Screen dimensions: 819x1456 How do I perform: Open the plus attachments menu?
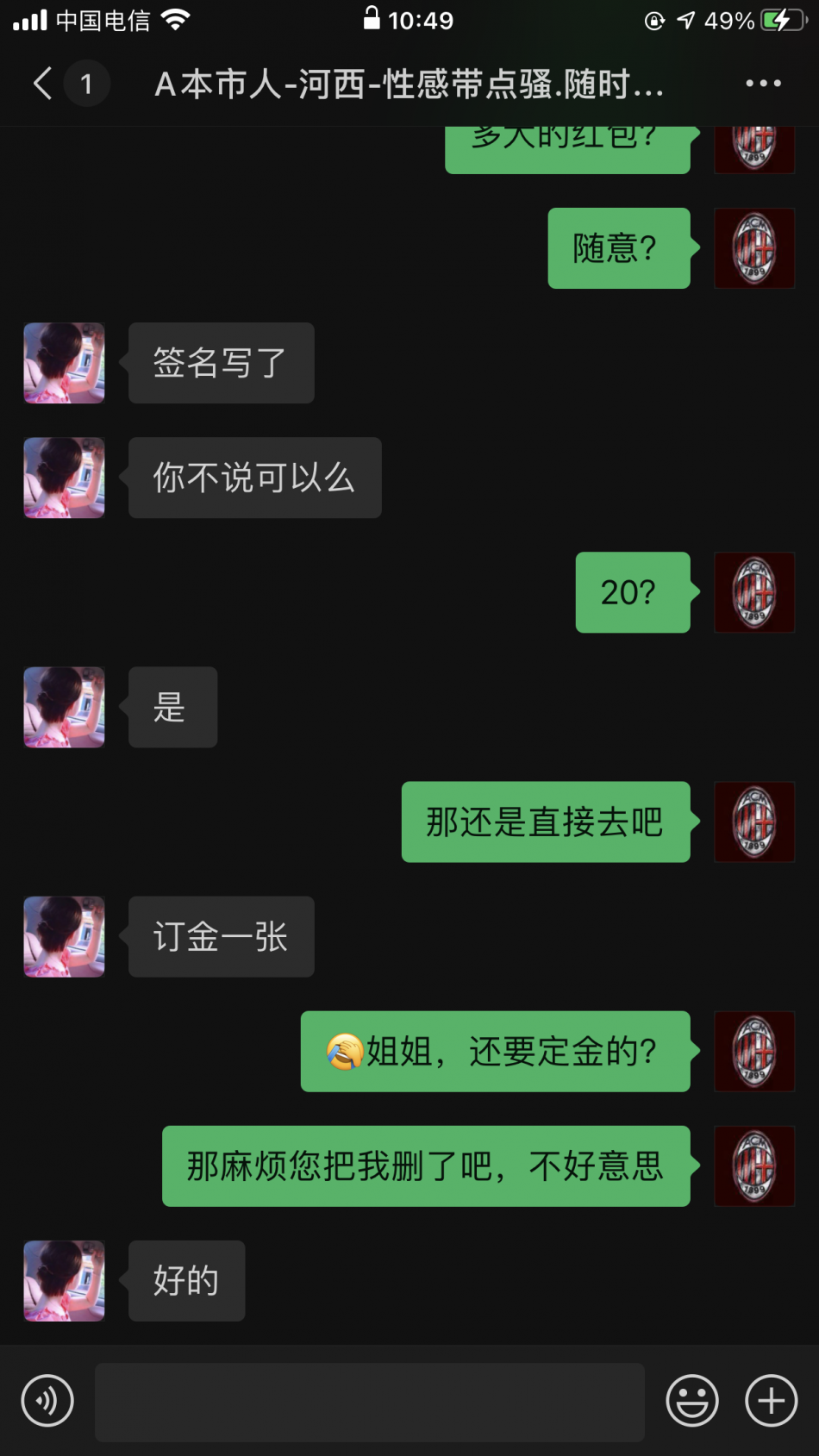(771, 1401)
